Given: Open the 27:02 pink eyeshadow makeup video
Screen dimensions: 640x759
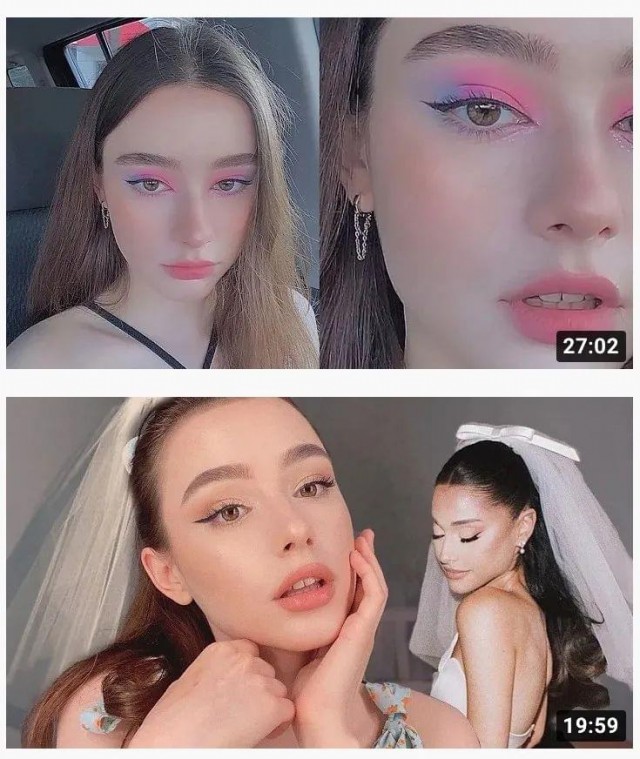Looking at the screenshot, I should [x=319, y=193].
